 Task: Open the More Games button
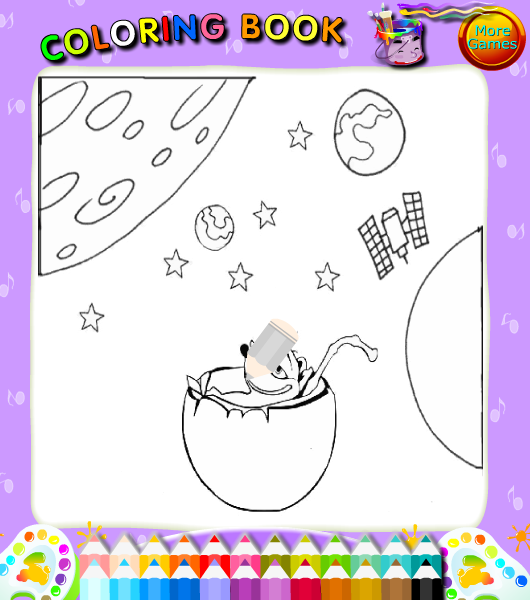point(492,38)
